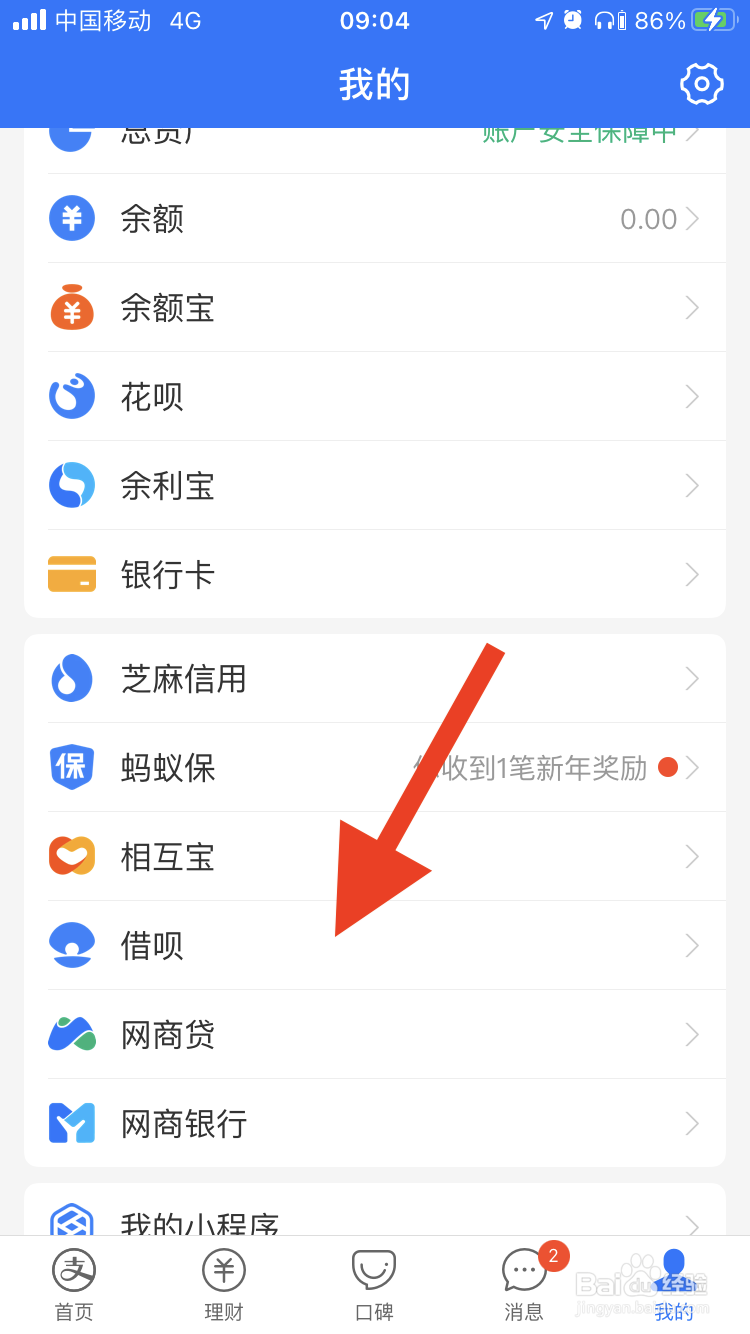The width and height of the screenshot is (750, 1334).
Task: Select the 相互宝 heart icon
Action: [70, 856]
